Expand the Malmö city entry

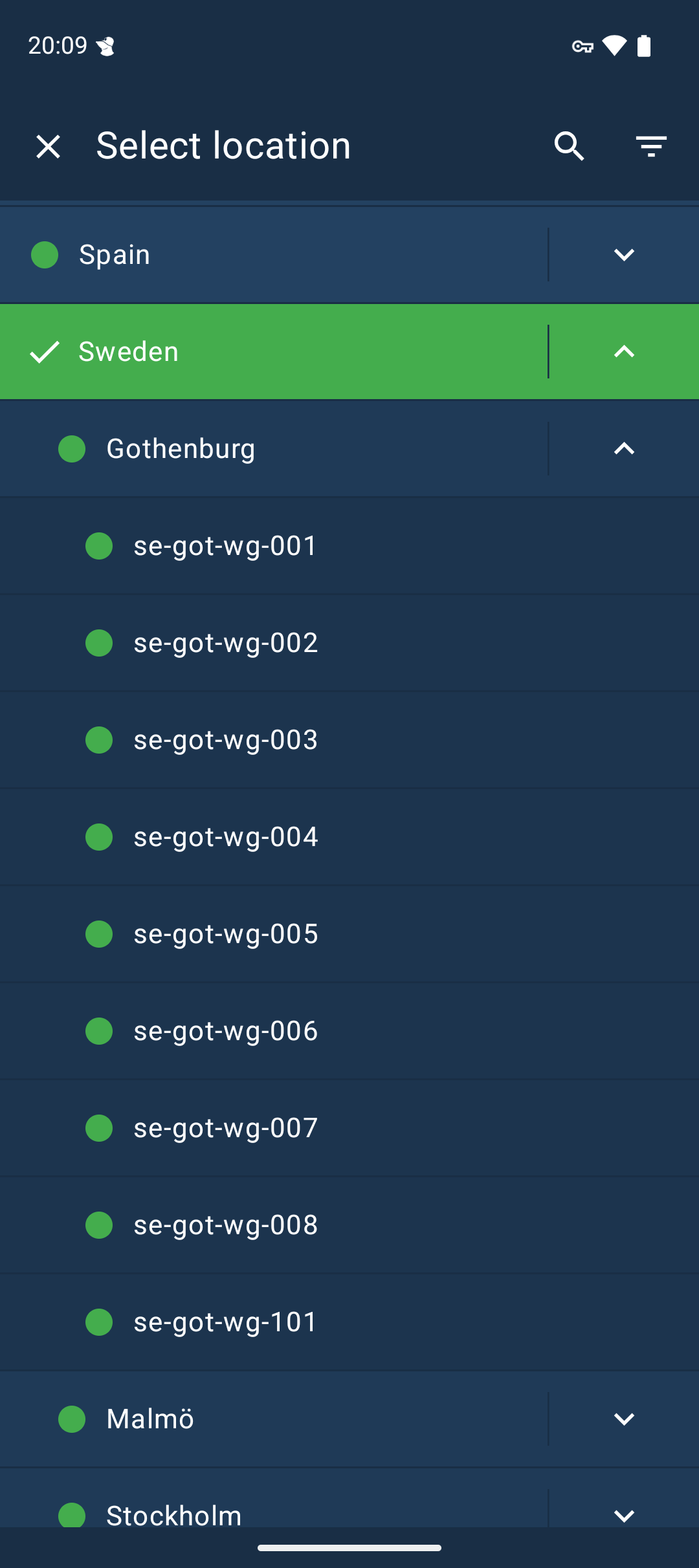pyautogui.click(x=623, y=1419)
